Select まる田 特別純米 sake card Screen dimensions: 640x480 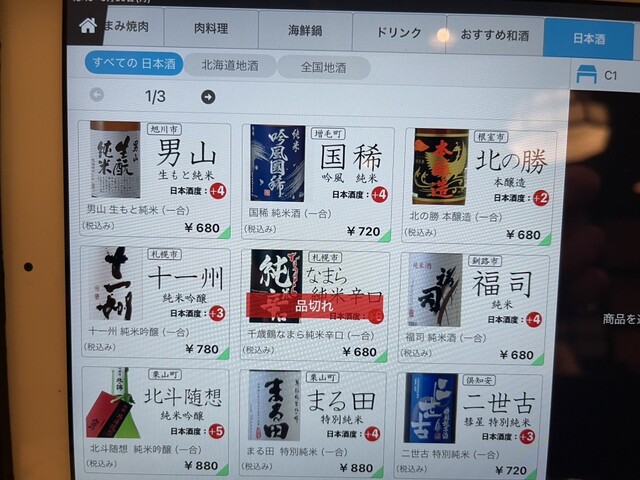315,424
